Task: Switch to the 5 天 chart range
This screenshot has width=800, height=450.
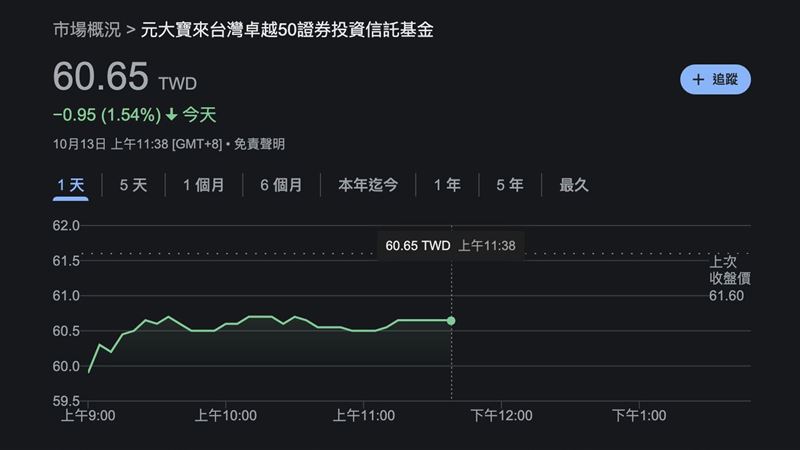Action: 133,185
